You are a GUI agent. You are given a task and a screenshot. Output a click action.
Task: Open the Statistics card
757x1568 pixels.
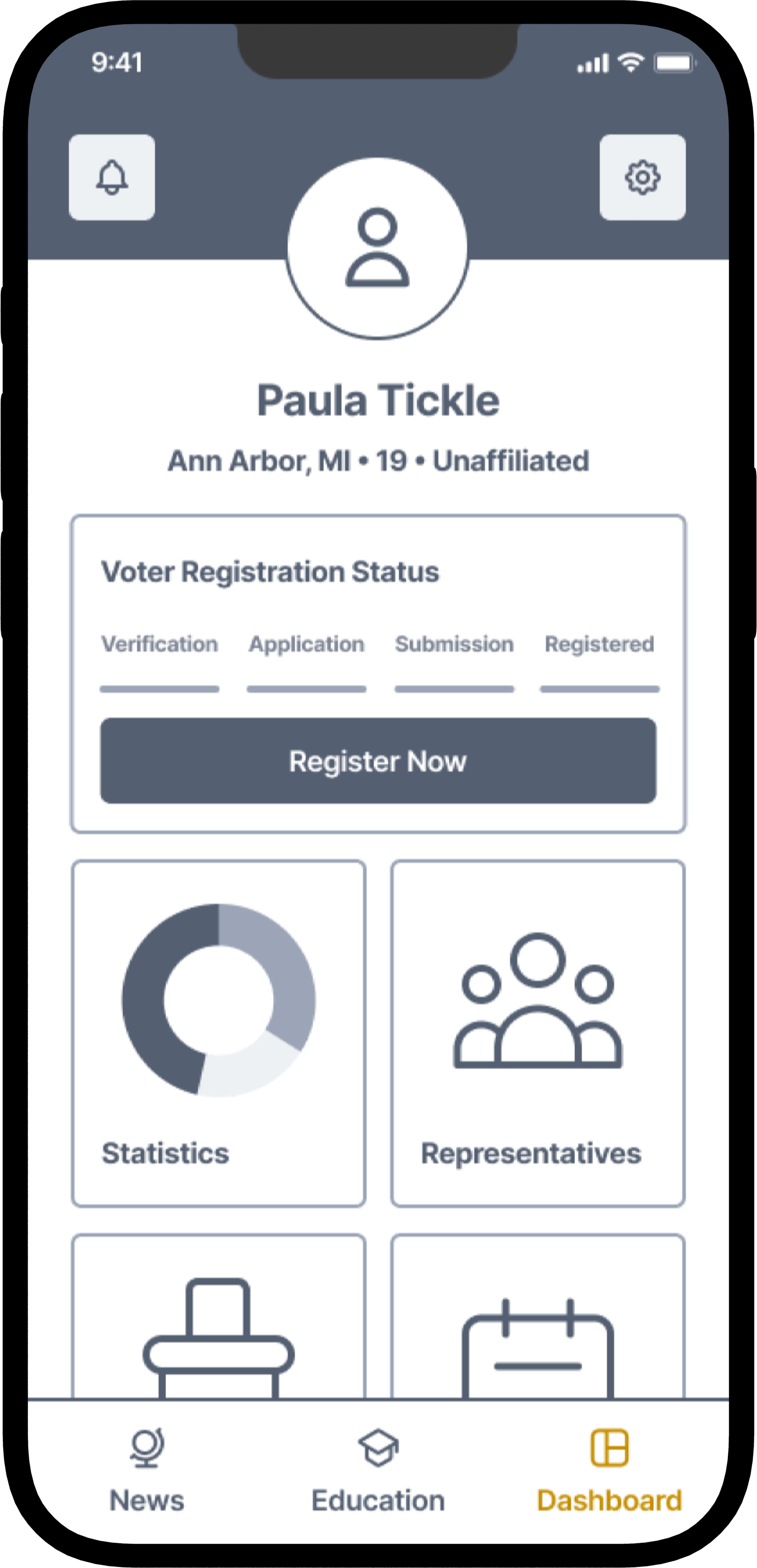point(219,1033)
